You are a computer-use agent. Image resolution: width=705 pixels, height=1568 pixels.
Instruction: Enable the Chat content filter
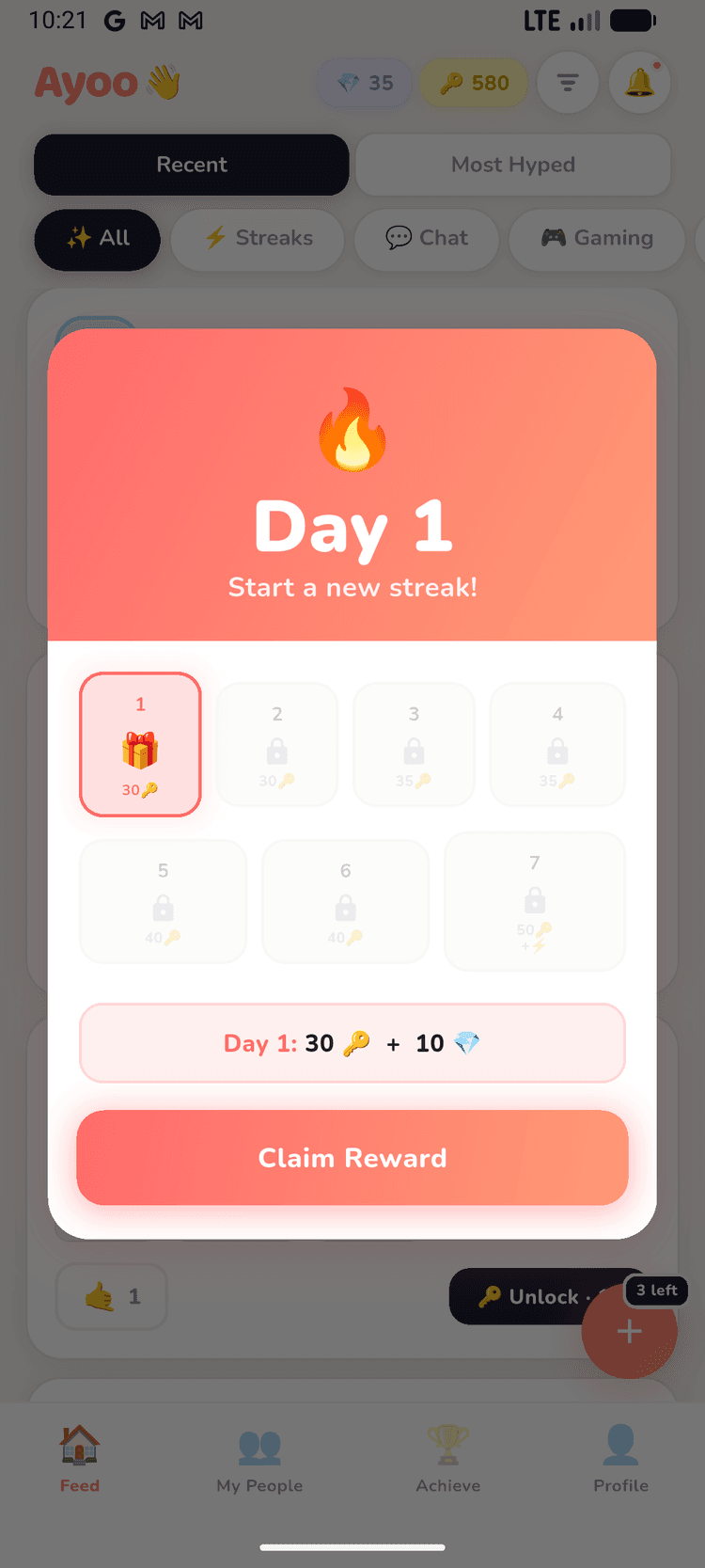(x=426, y=240)
